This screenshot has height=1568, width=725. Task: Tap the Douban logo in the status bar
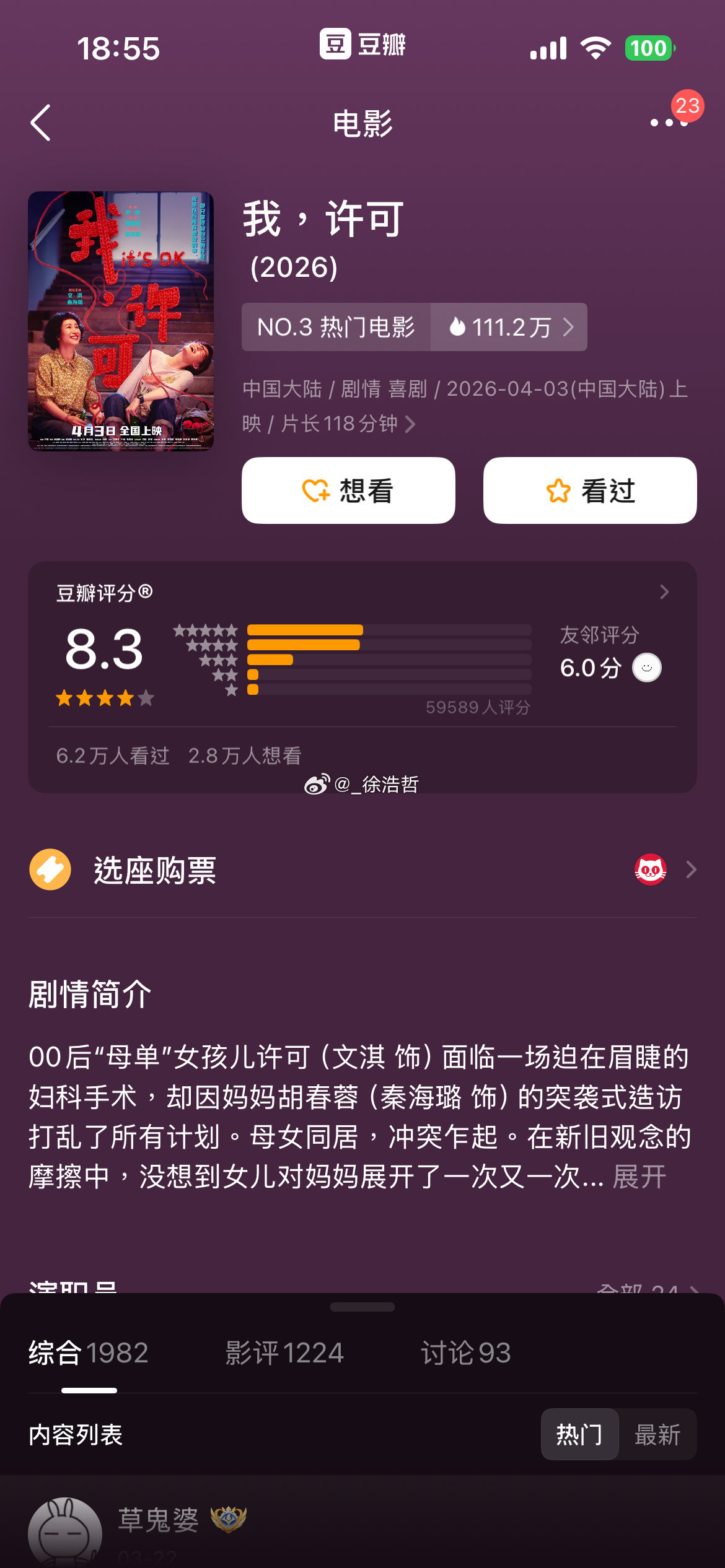coord(336,45)
